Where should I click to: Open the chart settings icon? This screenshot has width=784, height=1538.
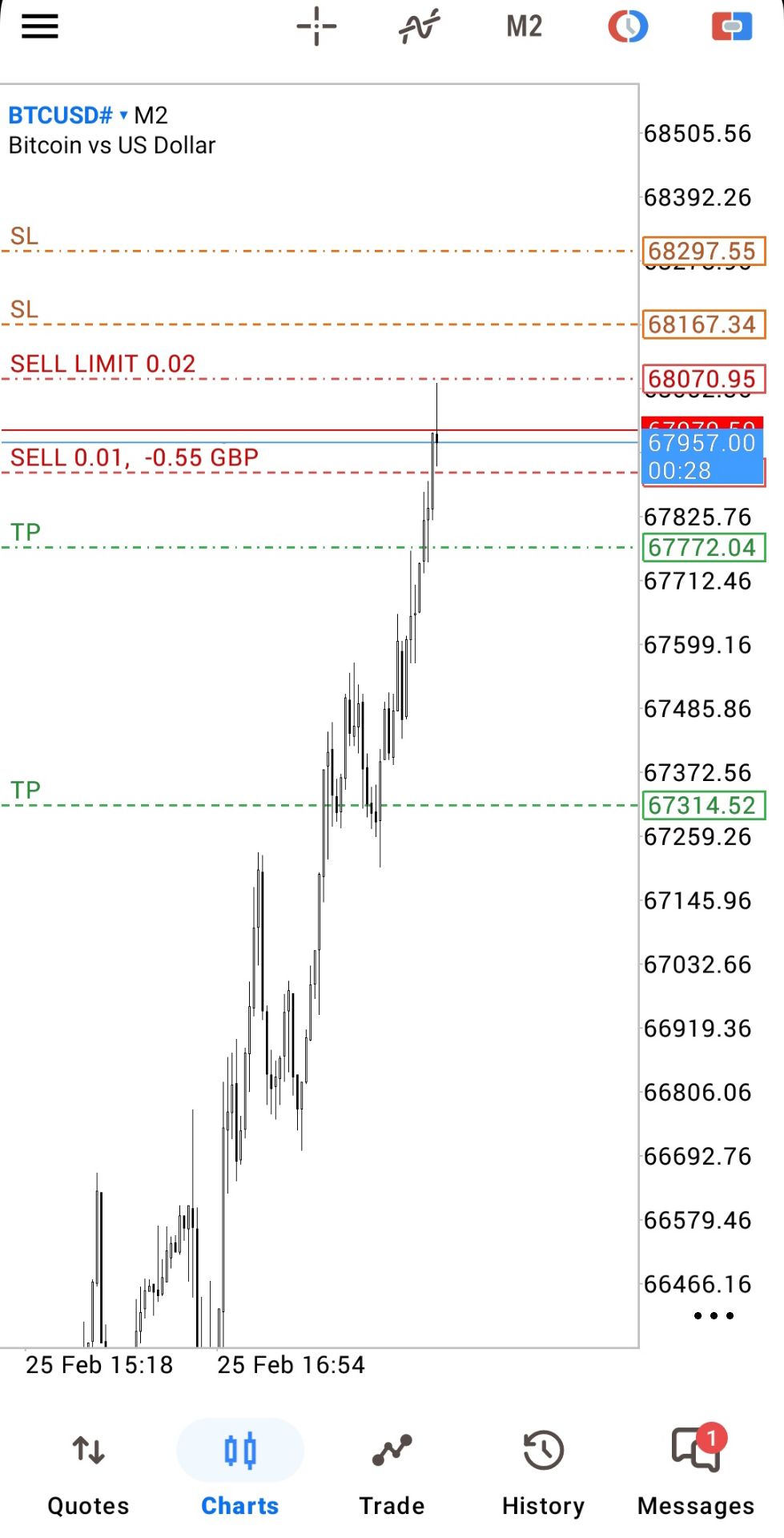(628, 26)
